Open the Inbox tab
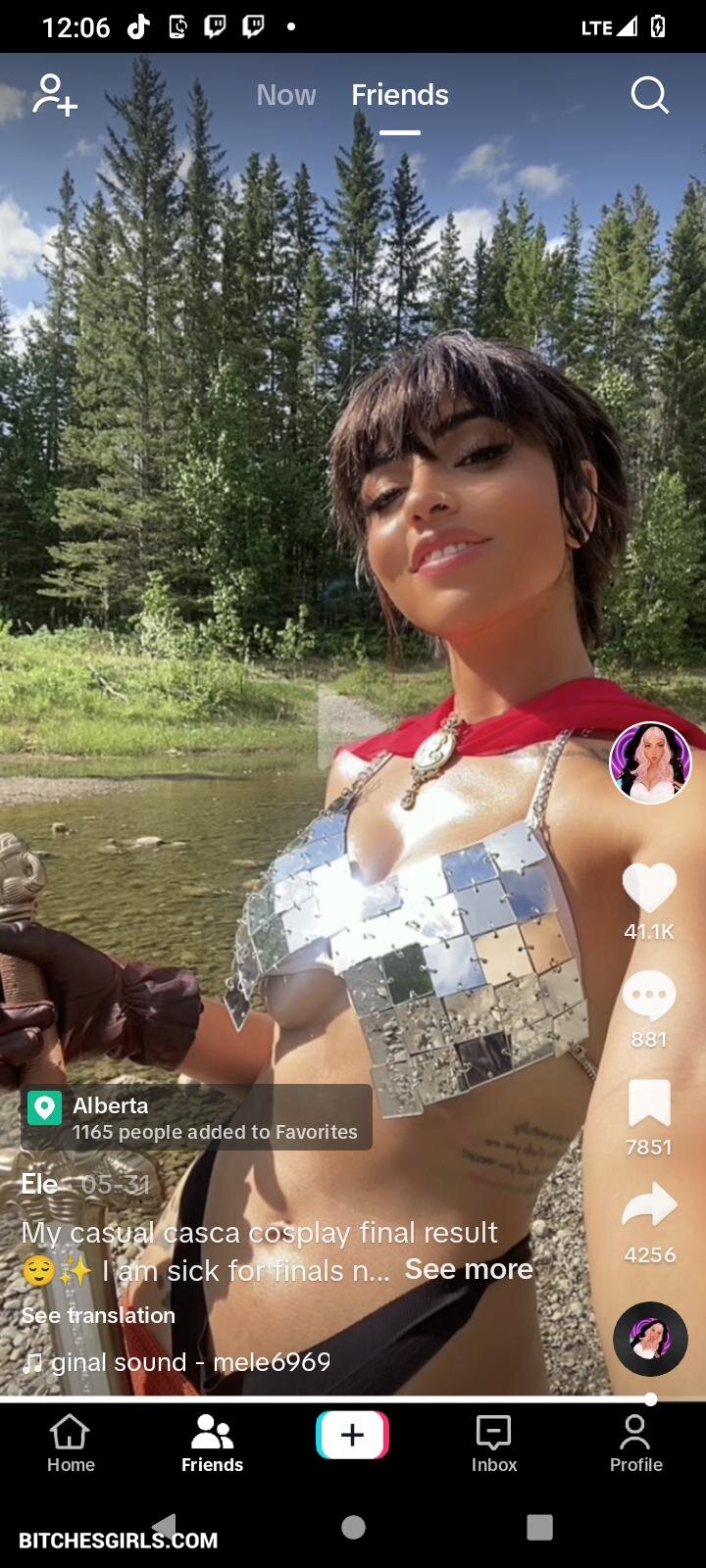 coord(493,1444)
